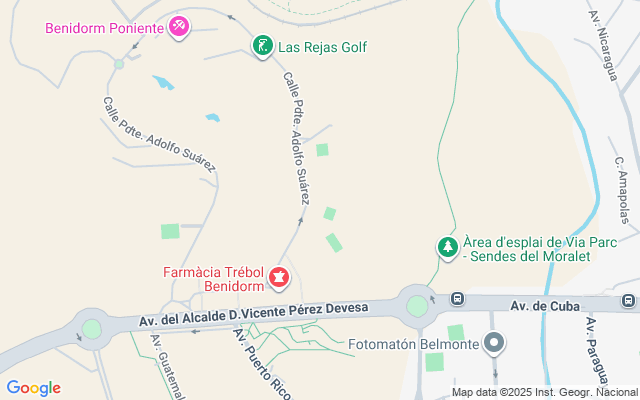Select the Las Rejas Golf pin

point(262,46)
